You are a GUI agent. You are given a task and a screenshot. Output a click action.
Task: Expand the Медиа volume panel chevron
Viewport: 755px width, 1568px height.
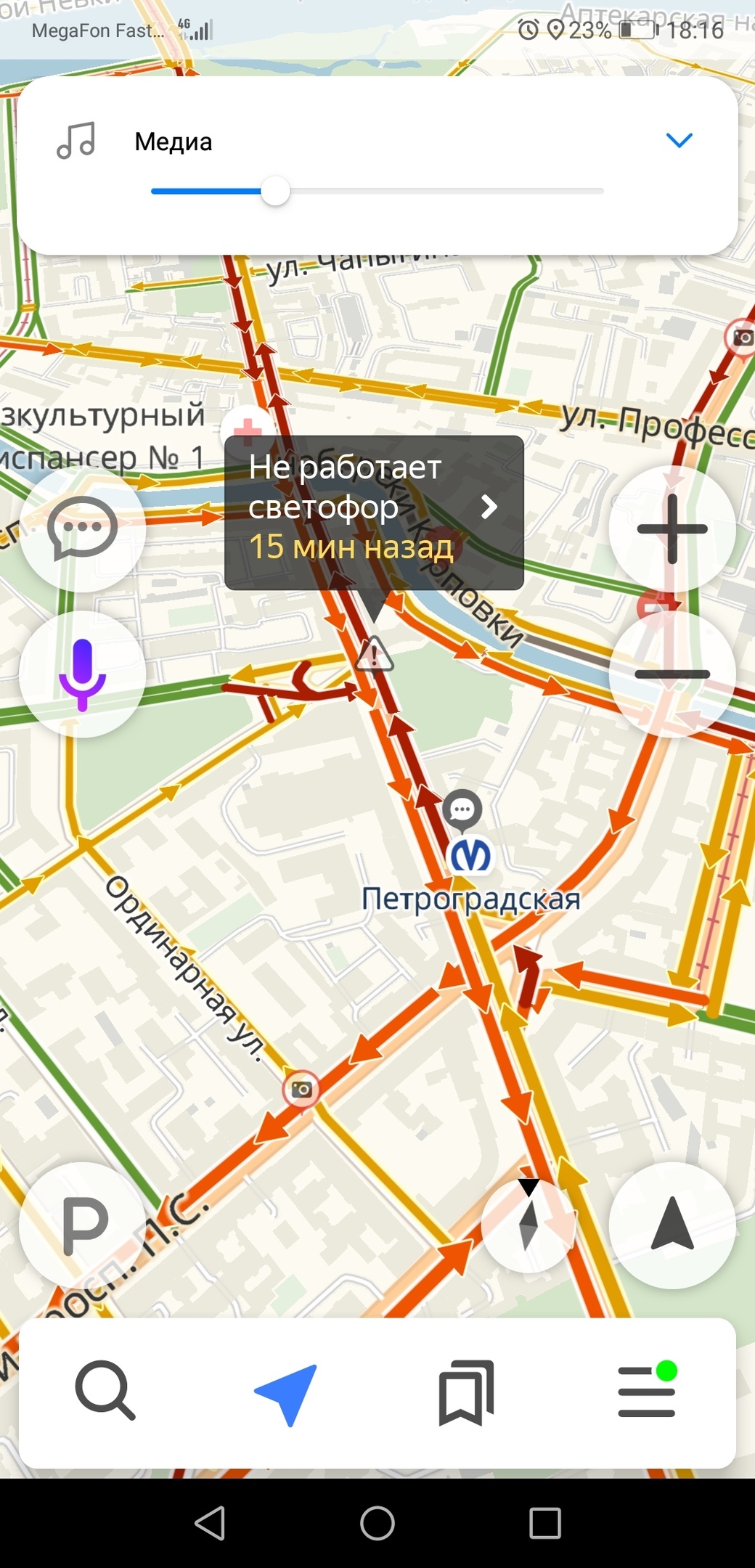click(x=679, y=140)
